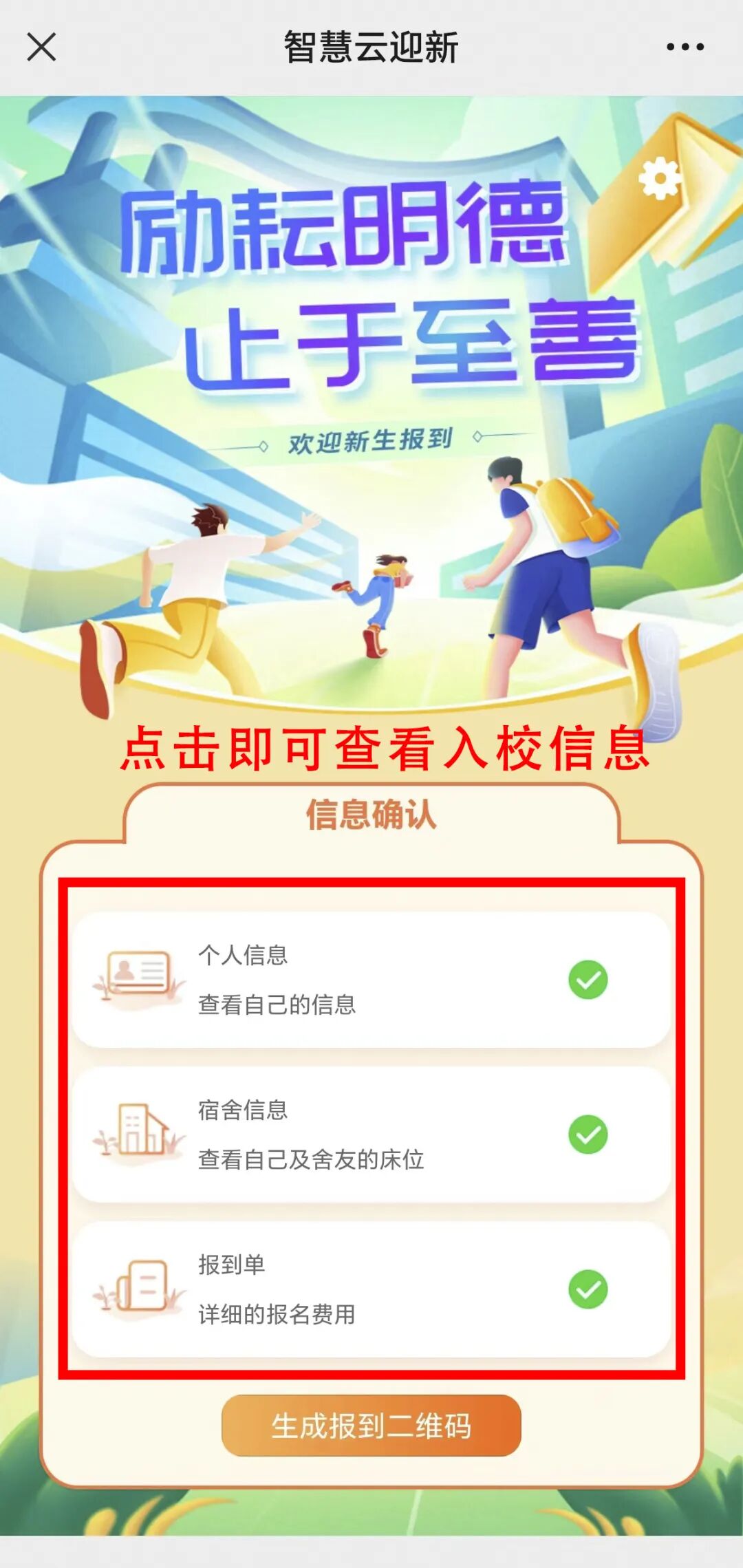
Task: Close the 智慧云迎新 page
Action: click(41, 47)
